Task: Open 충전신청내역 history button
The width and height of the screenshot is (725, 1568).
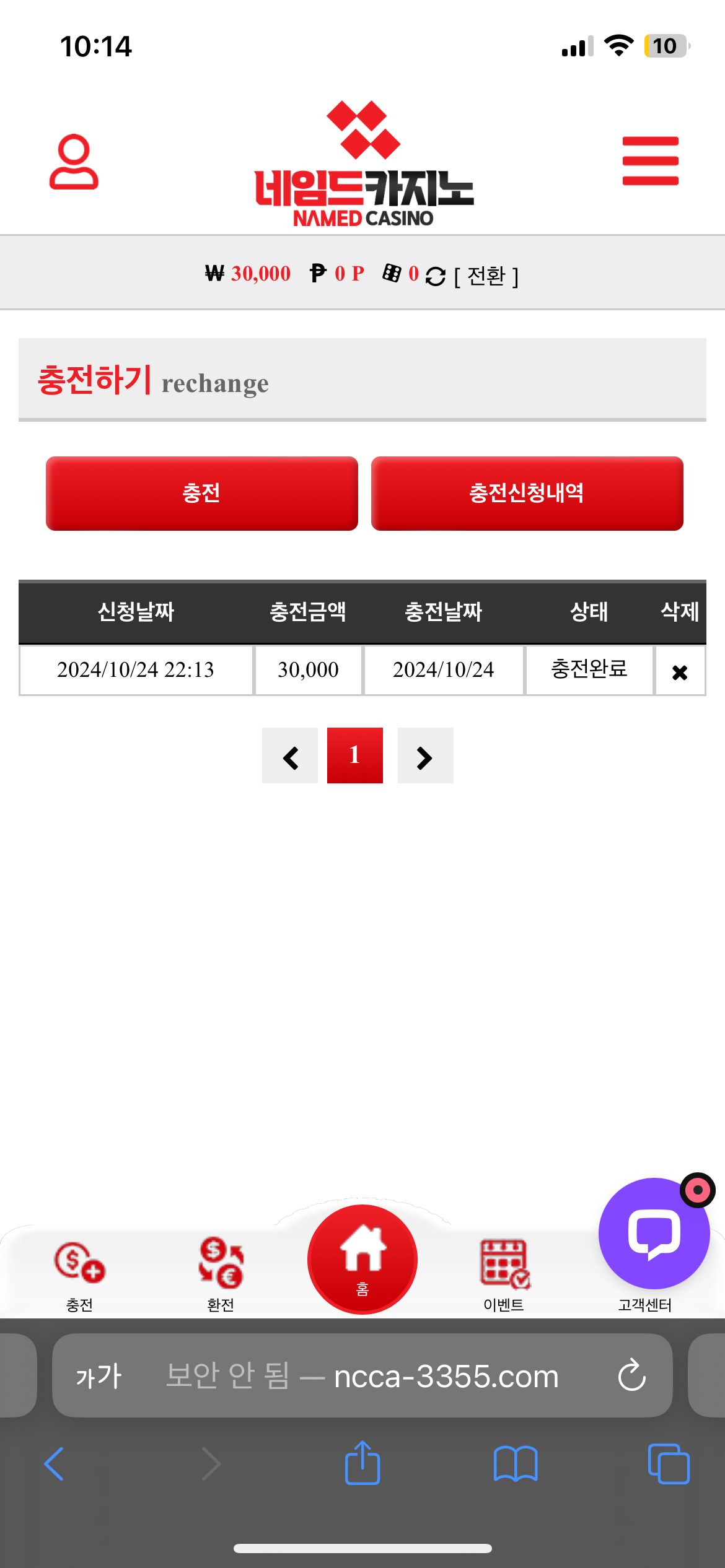Action: (x=527, y=493)
